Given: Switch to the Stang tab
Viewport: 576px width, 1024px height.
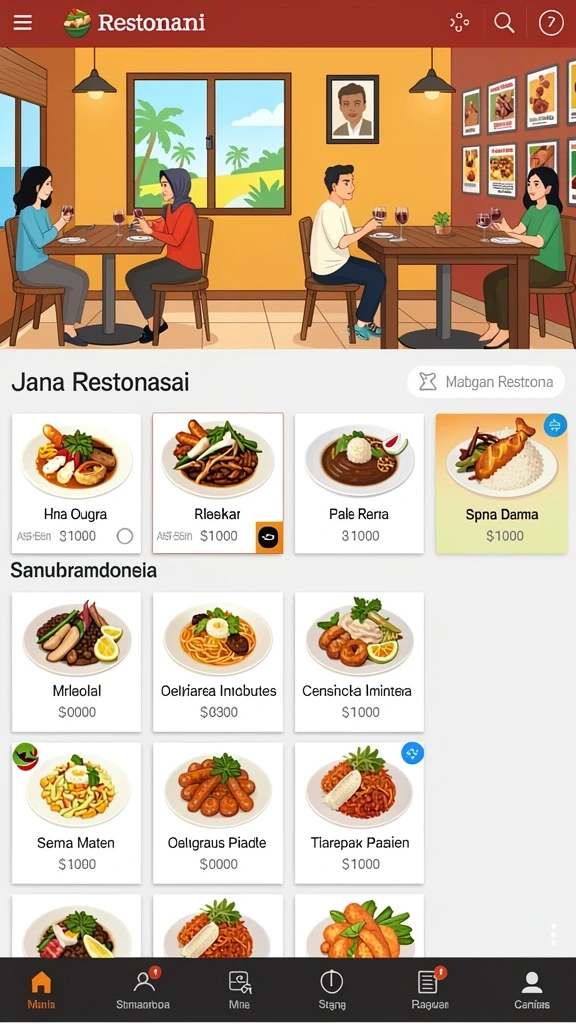Looking at the screenshot, I should click(x=332, y=989).
